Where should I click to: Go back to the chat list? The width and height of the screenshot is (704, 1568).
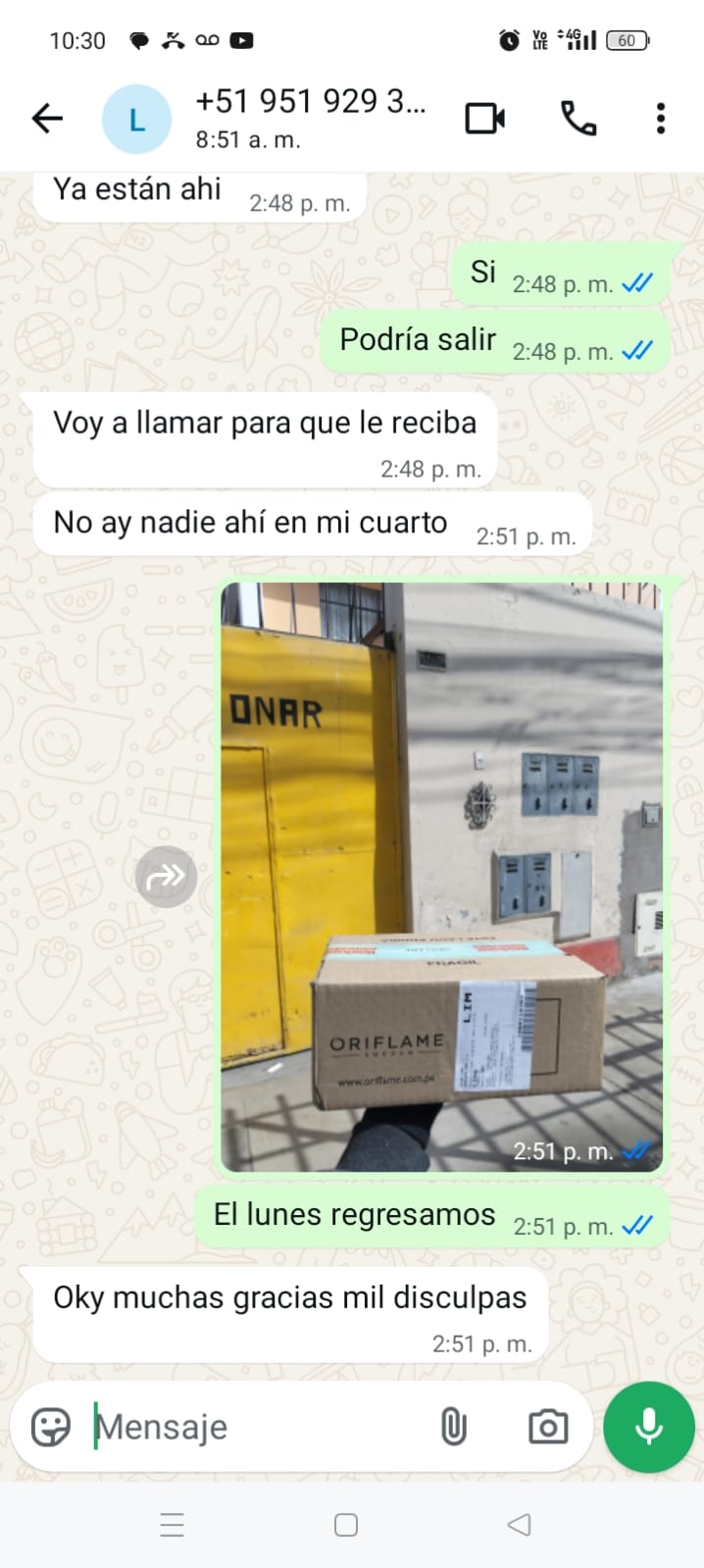[x=47, y=119]
